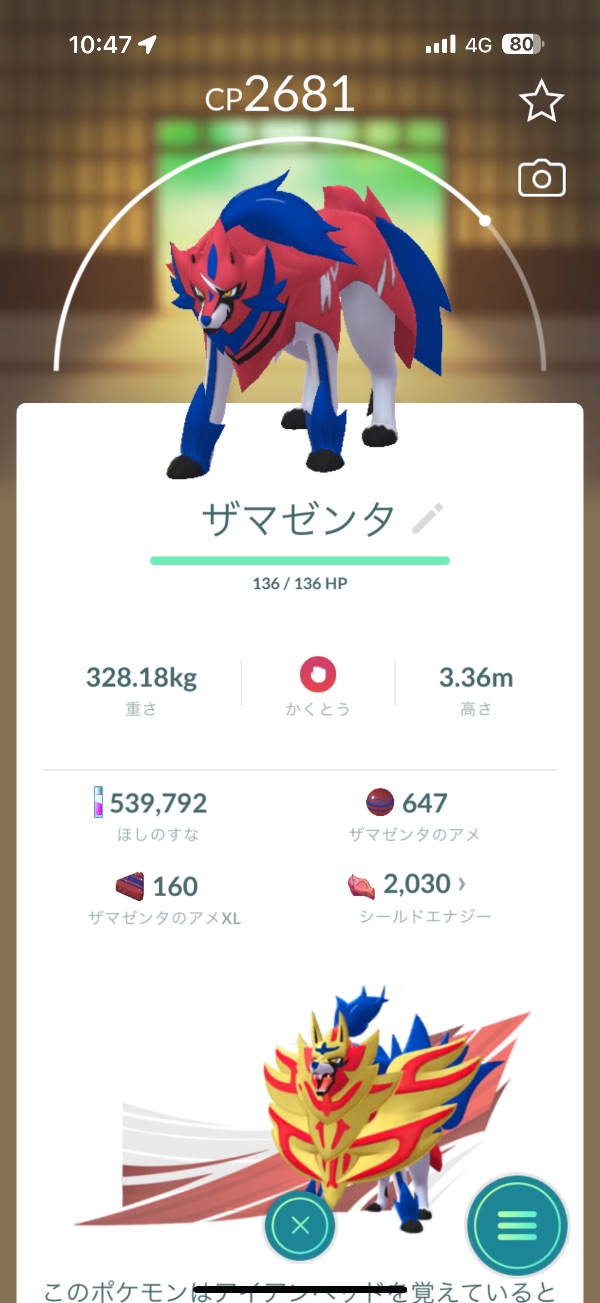Close the Pokémon detail screen
Screen dimensions: 600x1303
(300, 1224)
